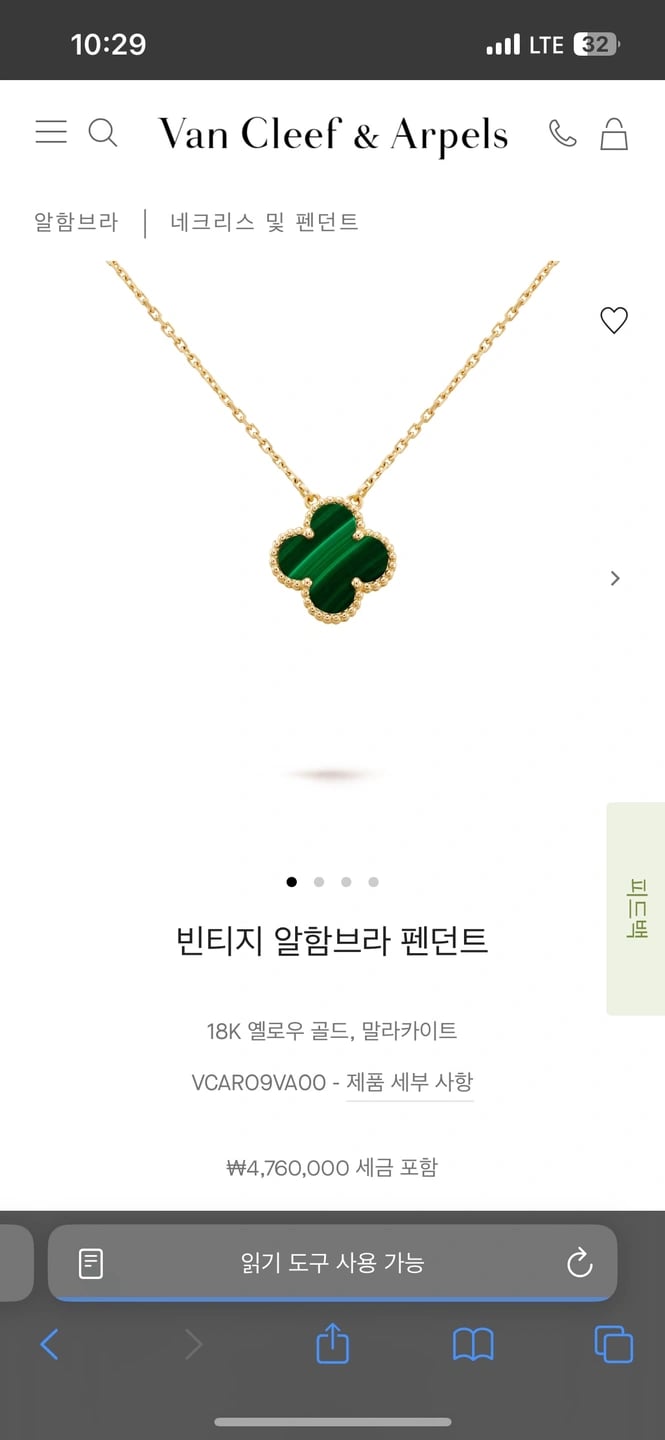The image size is (665, 1440).
Task: Open the 알함브라 breadcrumb link
Action: [x=76, y=222]
